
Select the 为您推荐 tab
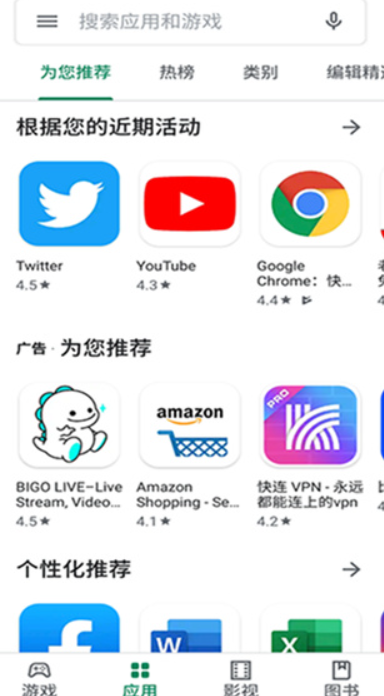75,72
